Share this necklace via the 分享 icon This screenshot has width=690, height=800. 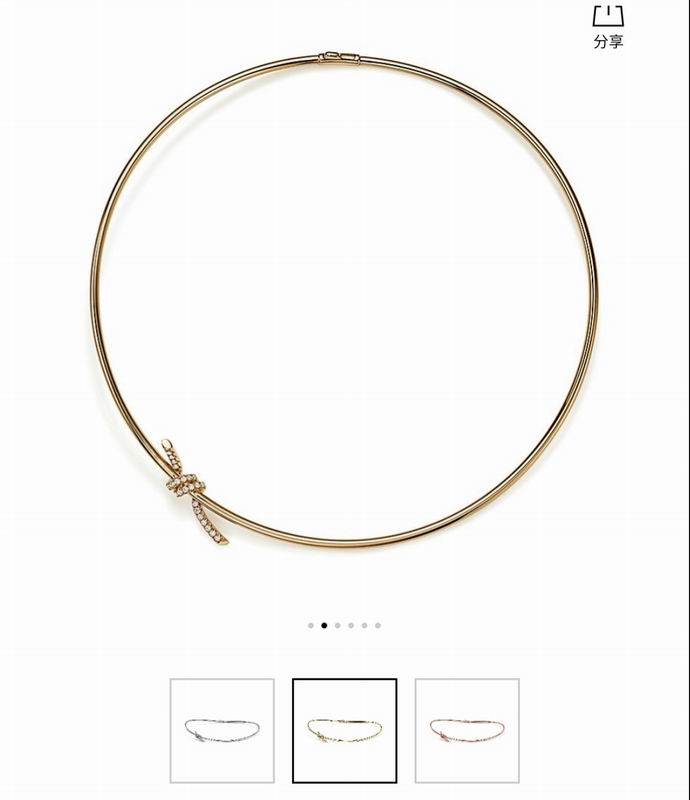[607, 25]
